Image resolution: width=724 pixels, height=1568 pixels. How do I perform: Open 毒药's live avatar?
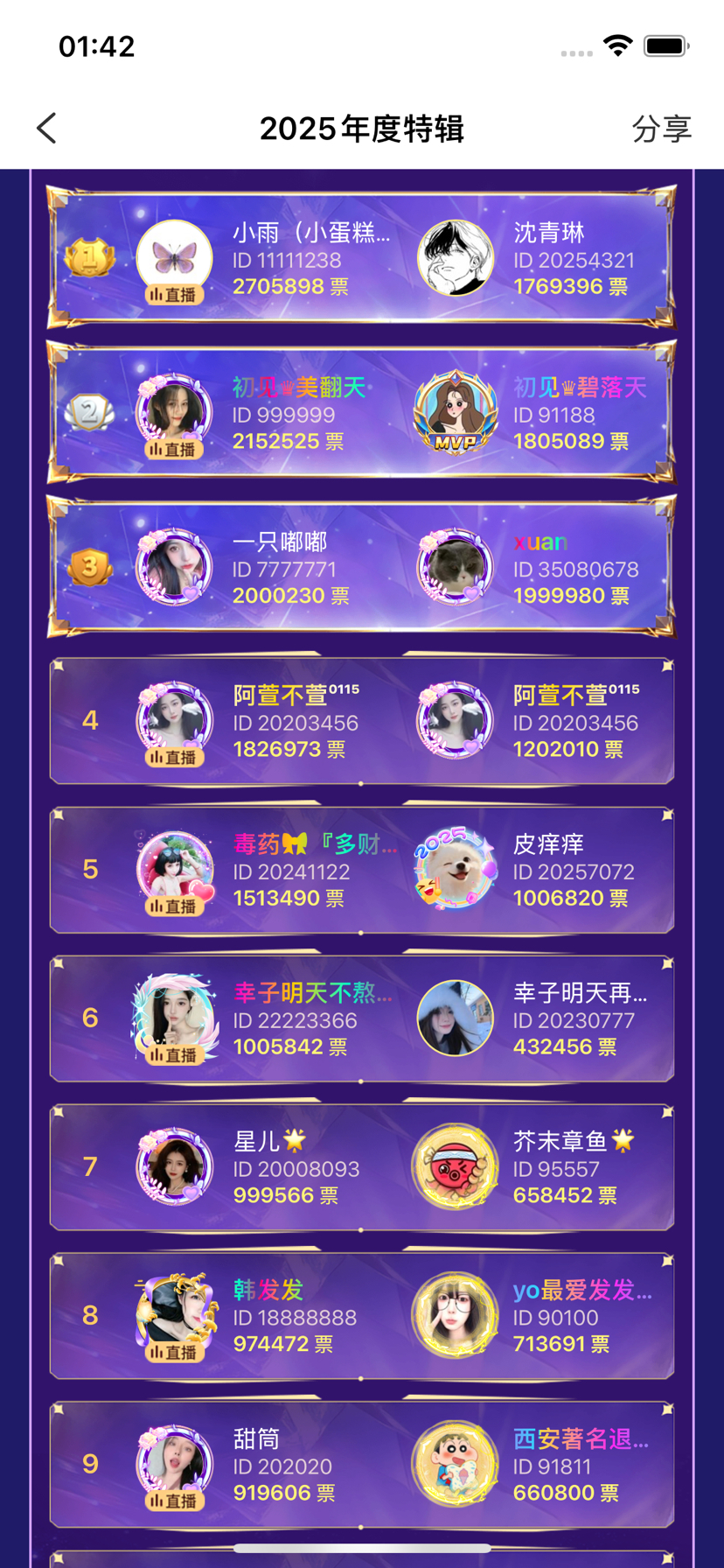point(175,870)
